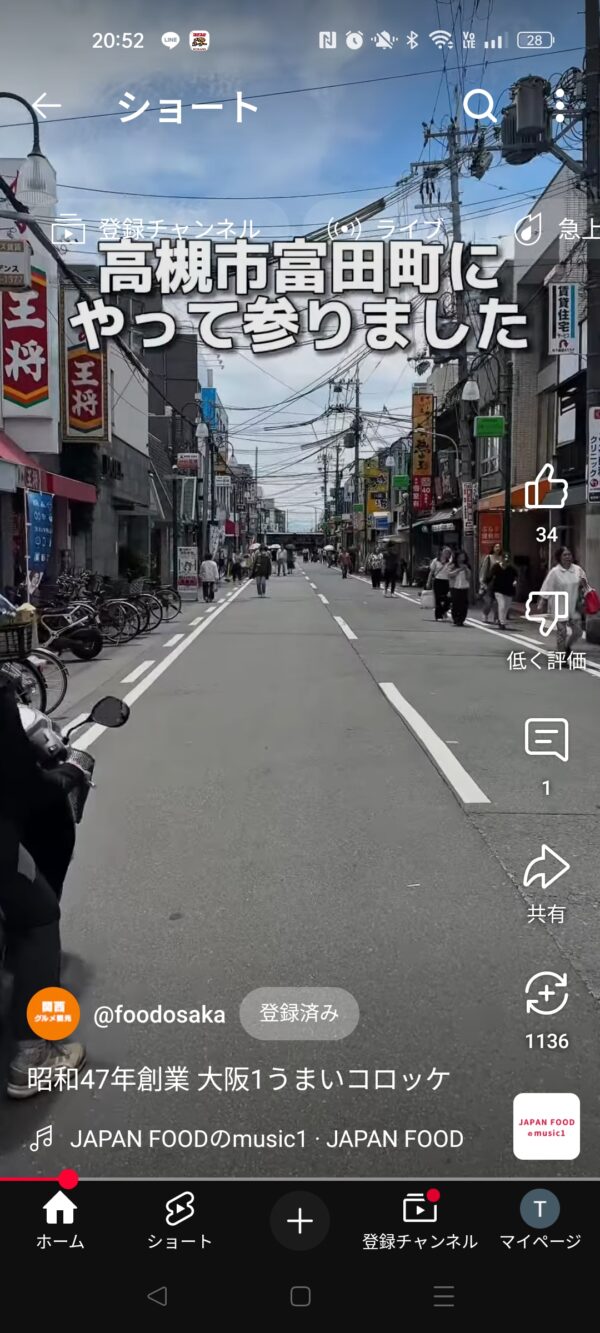Switch to the ホーム tab
This screenshot has height=1333, width=600.
[x=60, y=1221]
